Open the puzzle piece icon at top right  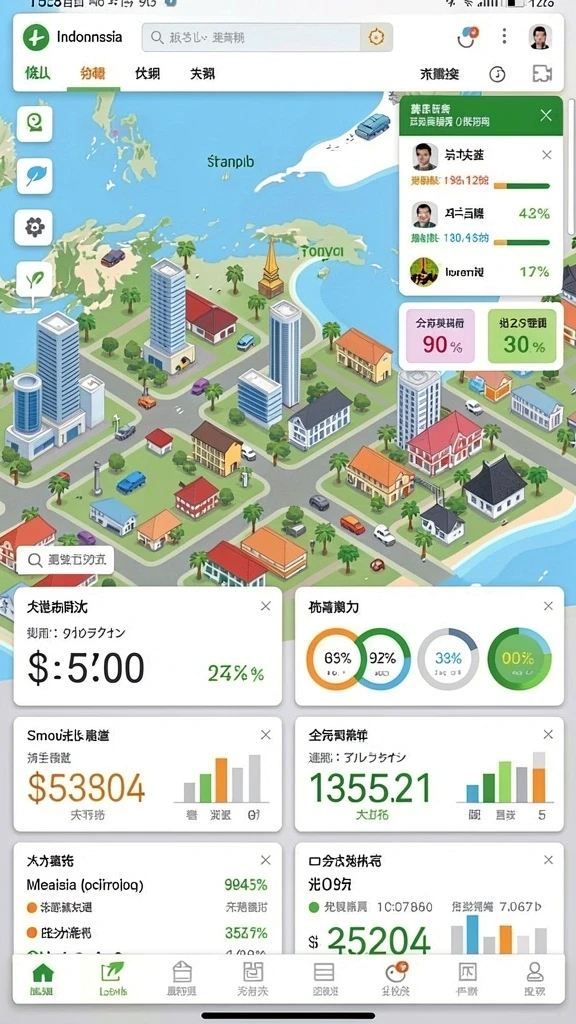[542, 74]
